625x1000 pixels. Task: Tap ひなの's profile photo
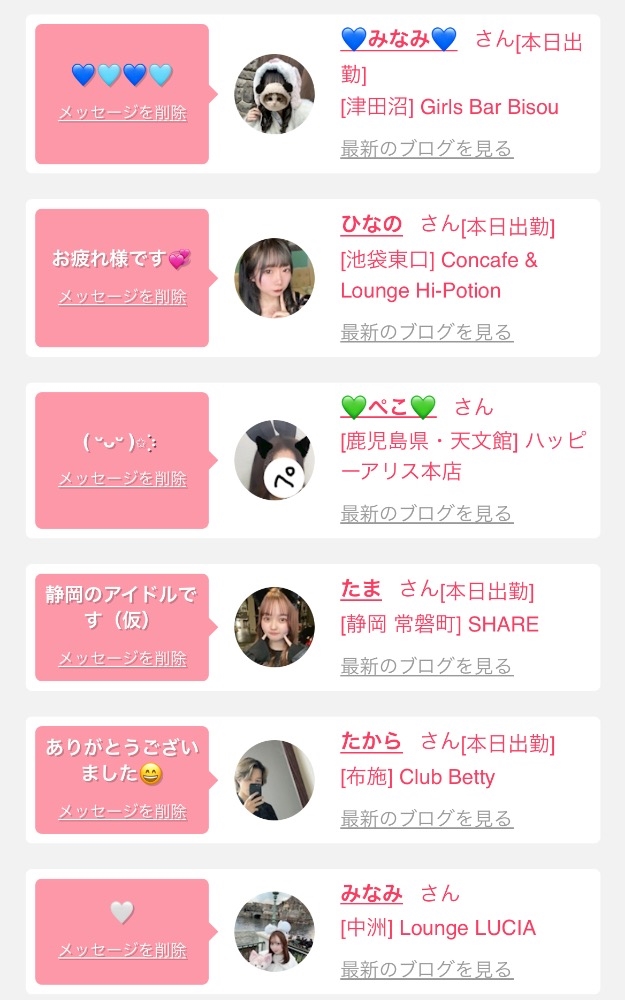(274, 278)
